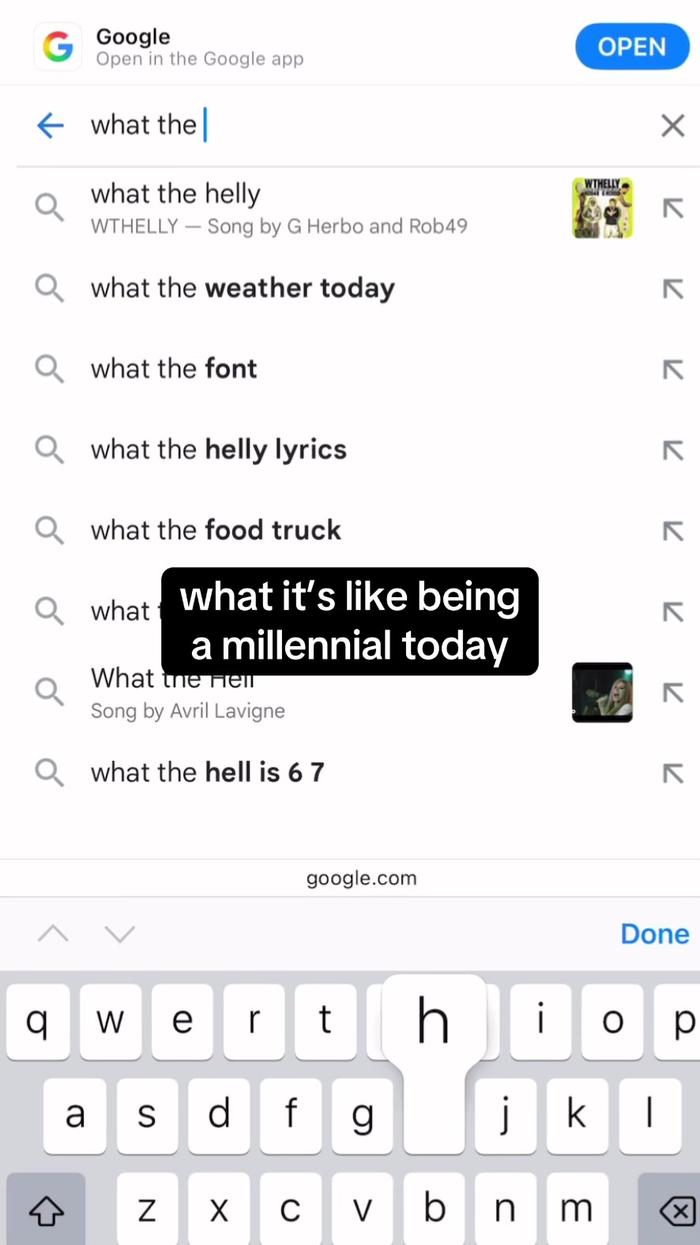
Task: Clear the search text with X
Action: (672, 125)
